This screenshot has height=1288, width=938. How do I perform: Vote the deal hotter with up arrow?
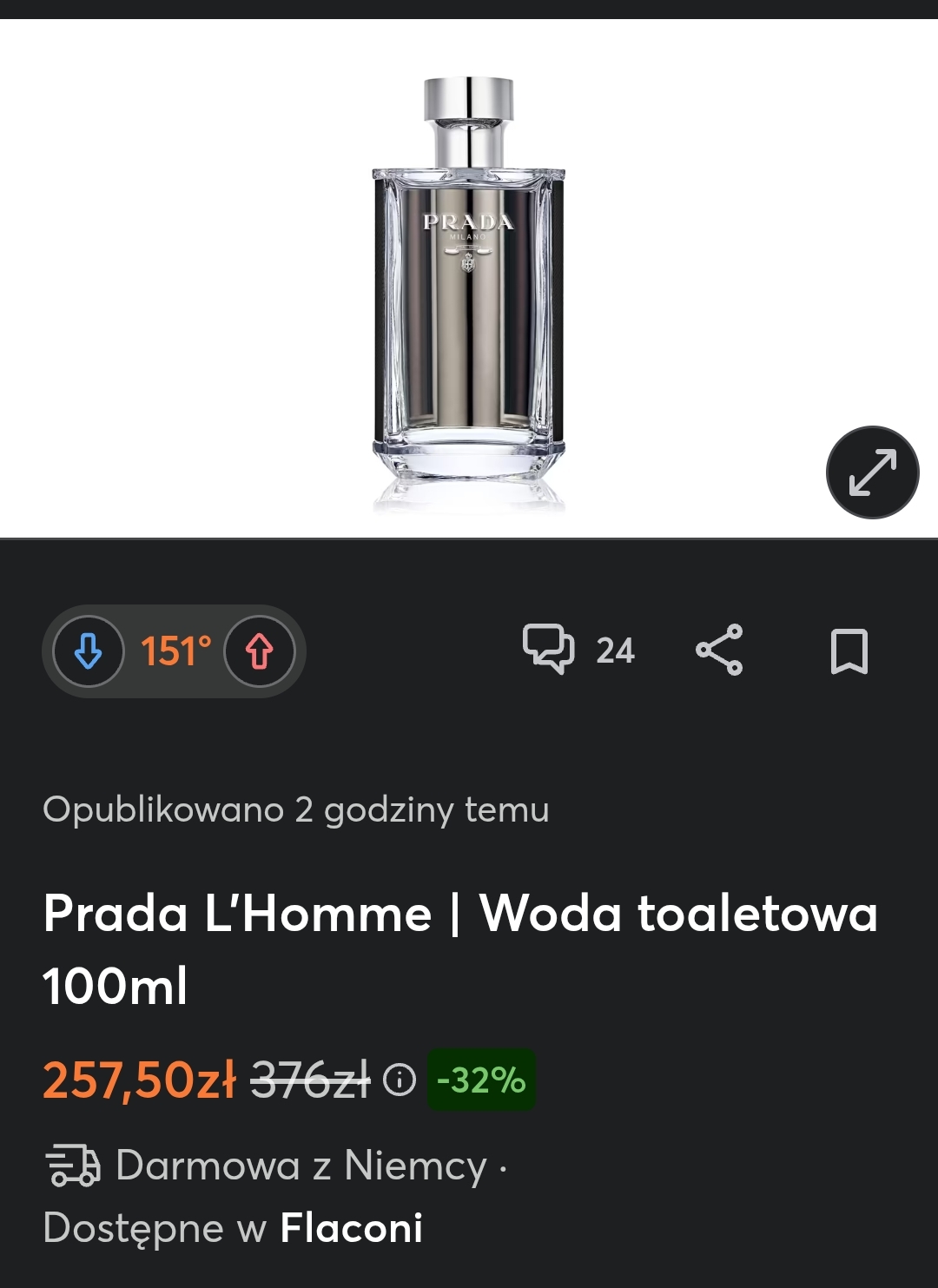coord(259,651)
